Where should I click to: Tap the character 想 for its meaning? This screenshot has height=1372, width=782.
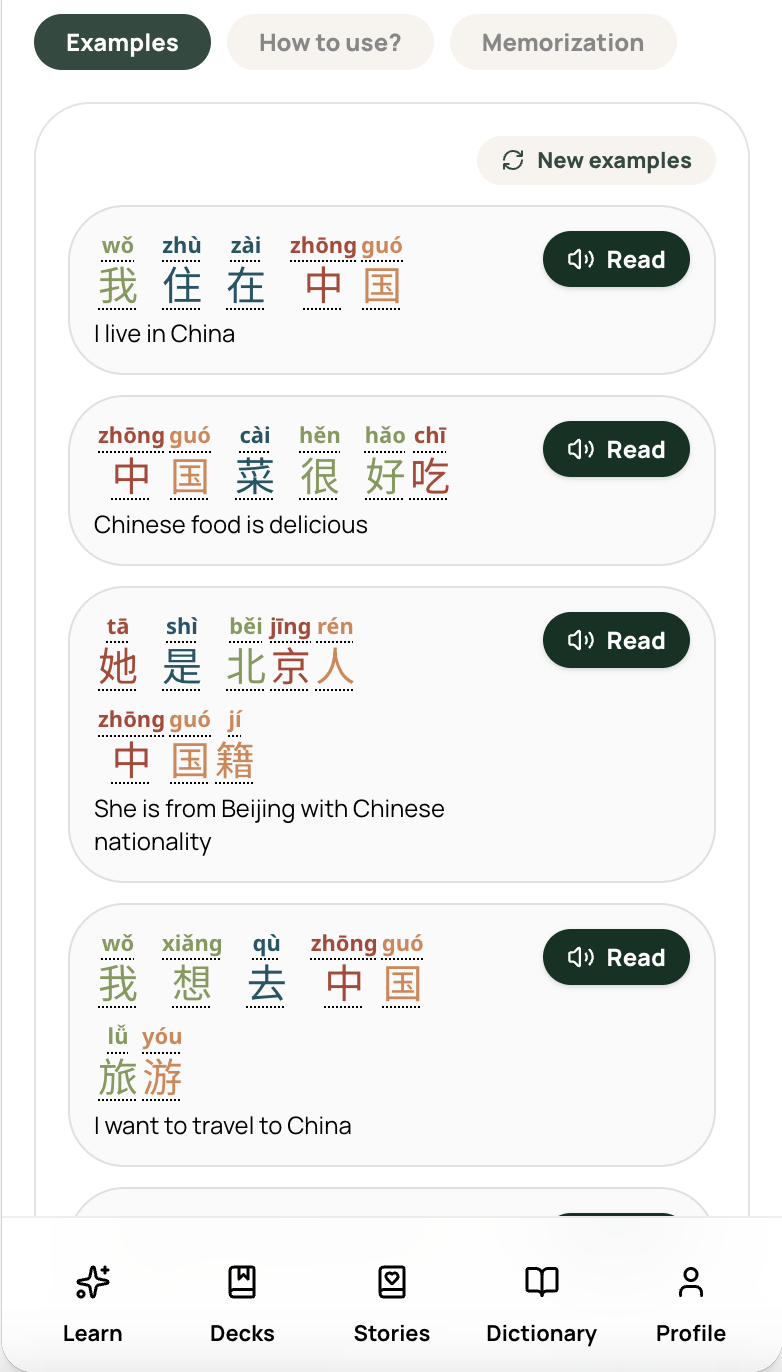(192, 985)
